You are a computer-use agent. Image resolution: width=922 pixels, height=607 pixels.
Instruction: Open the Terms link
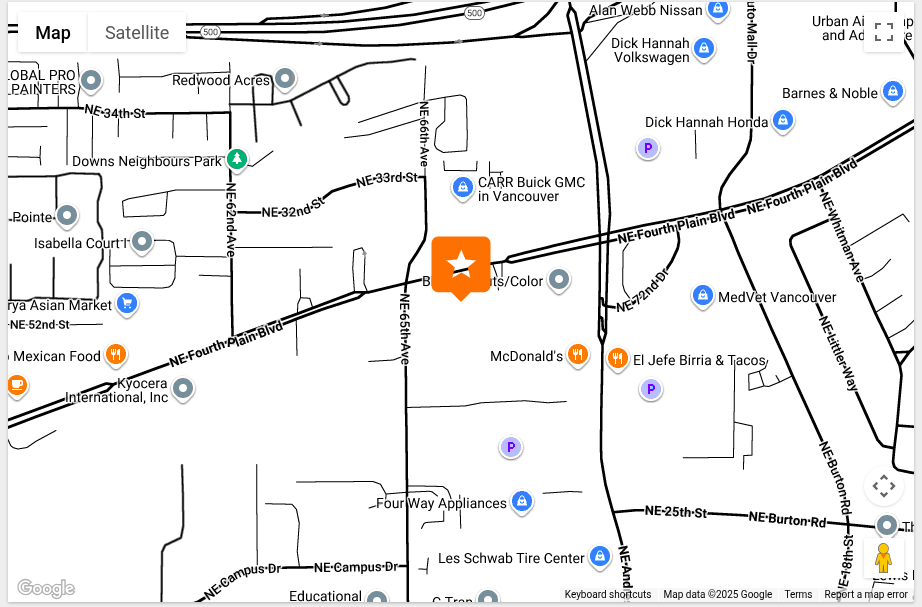798,595
